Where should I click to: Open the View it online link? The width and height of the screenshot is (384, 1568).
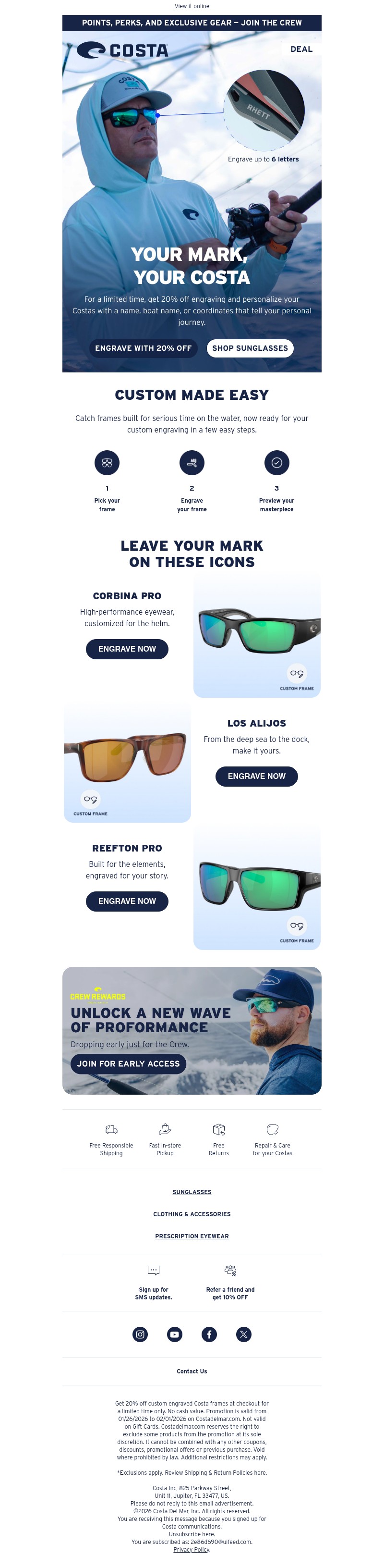click(x=192, y=6)
